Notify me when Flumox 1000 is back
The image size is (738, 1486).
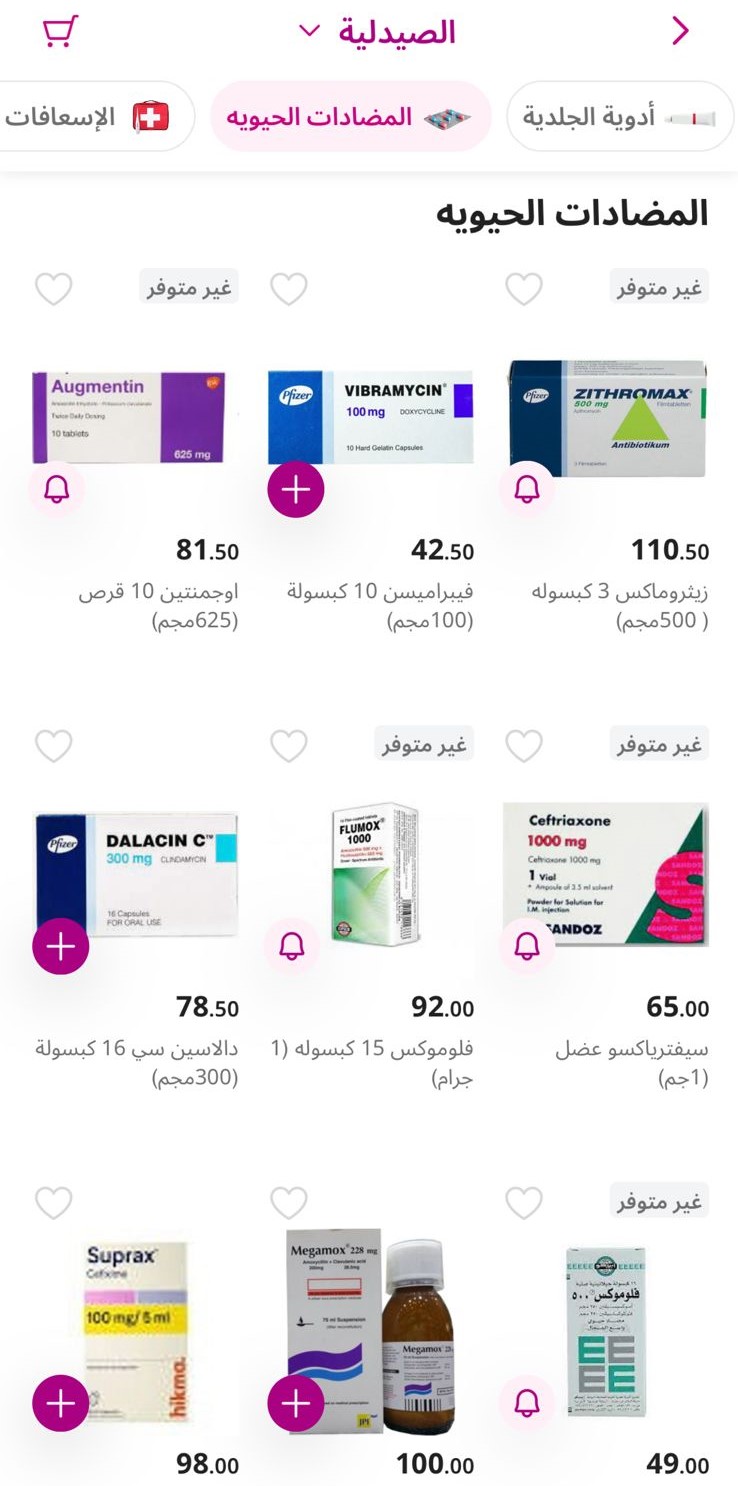click(292, 946)
